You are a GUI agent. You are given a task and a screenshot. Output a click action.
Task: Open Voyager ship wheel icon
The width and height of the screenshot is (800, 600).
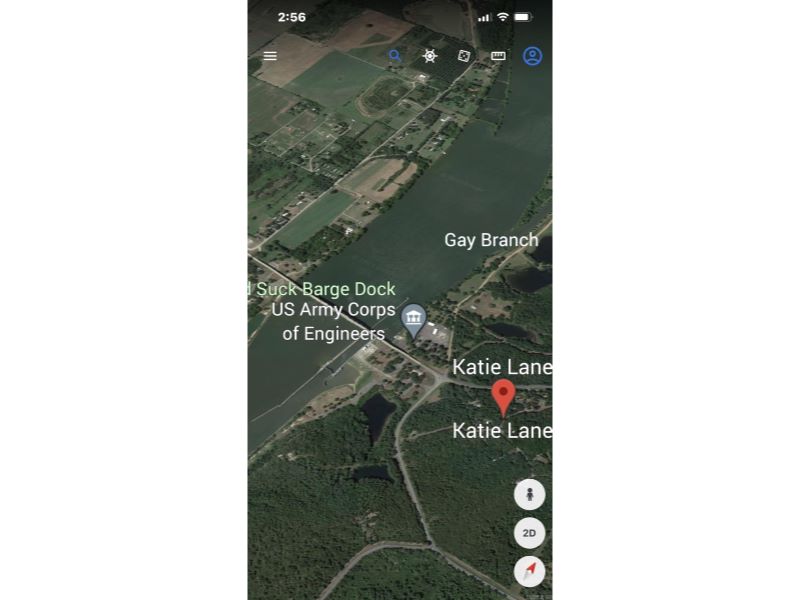point(430,56)
